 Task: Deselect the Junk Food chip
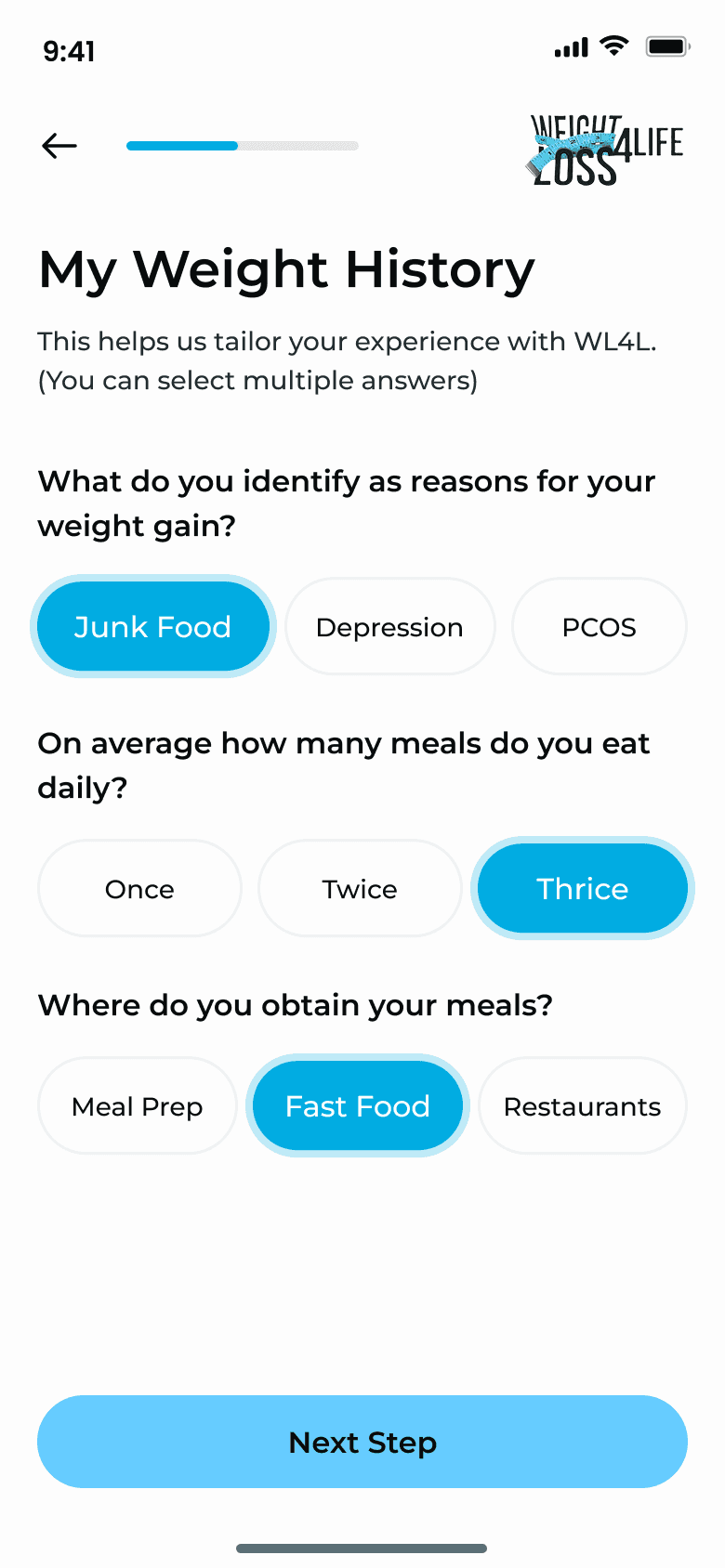[x=152, y=627]
